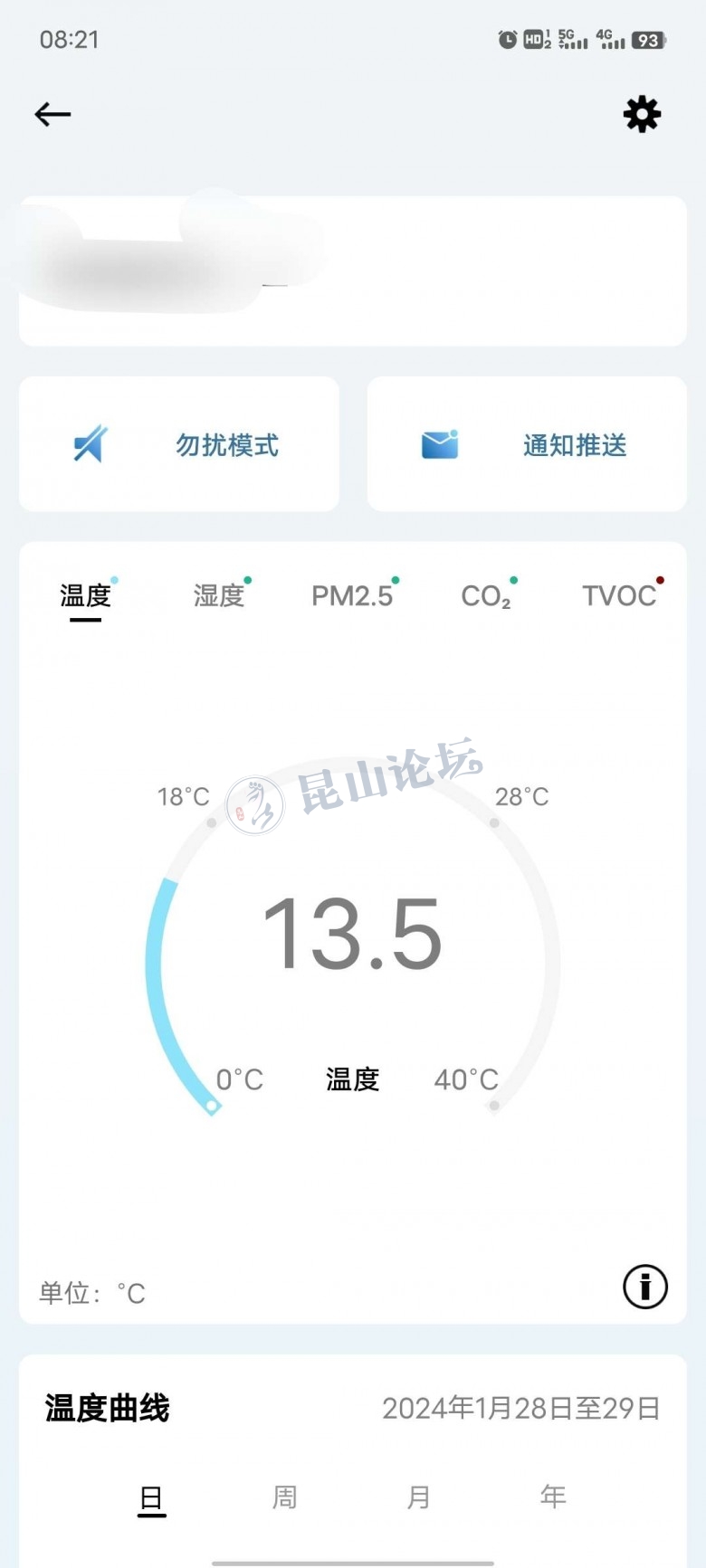The image size is (706, 1568).
Task: Open 勿扰模式 do-not-disturb mode
Action: coord(179,444)
